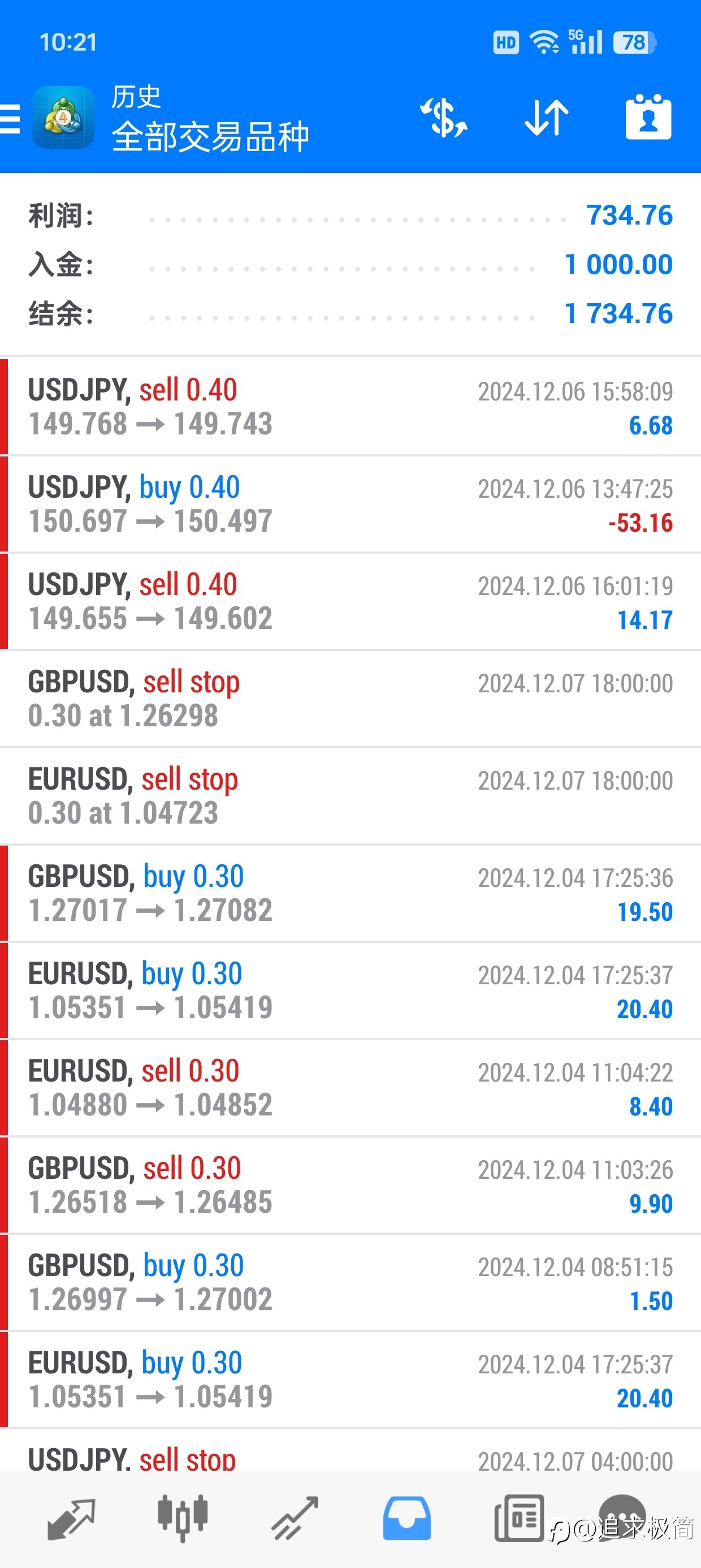This screenshot has height=1568, width=701.
Task: Switch to the candlestick Chart tab
Action: [x=183, y=1518]
